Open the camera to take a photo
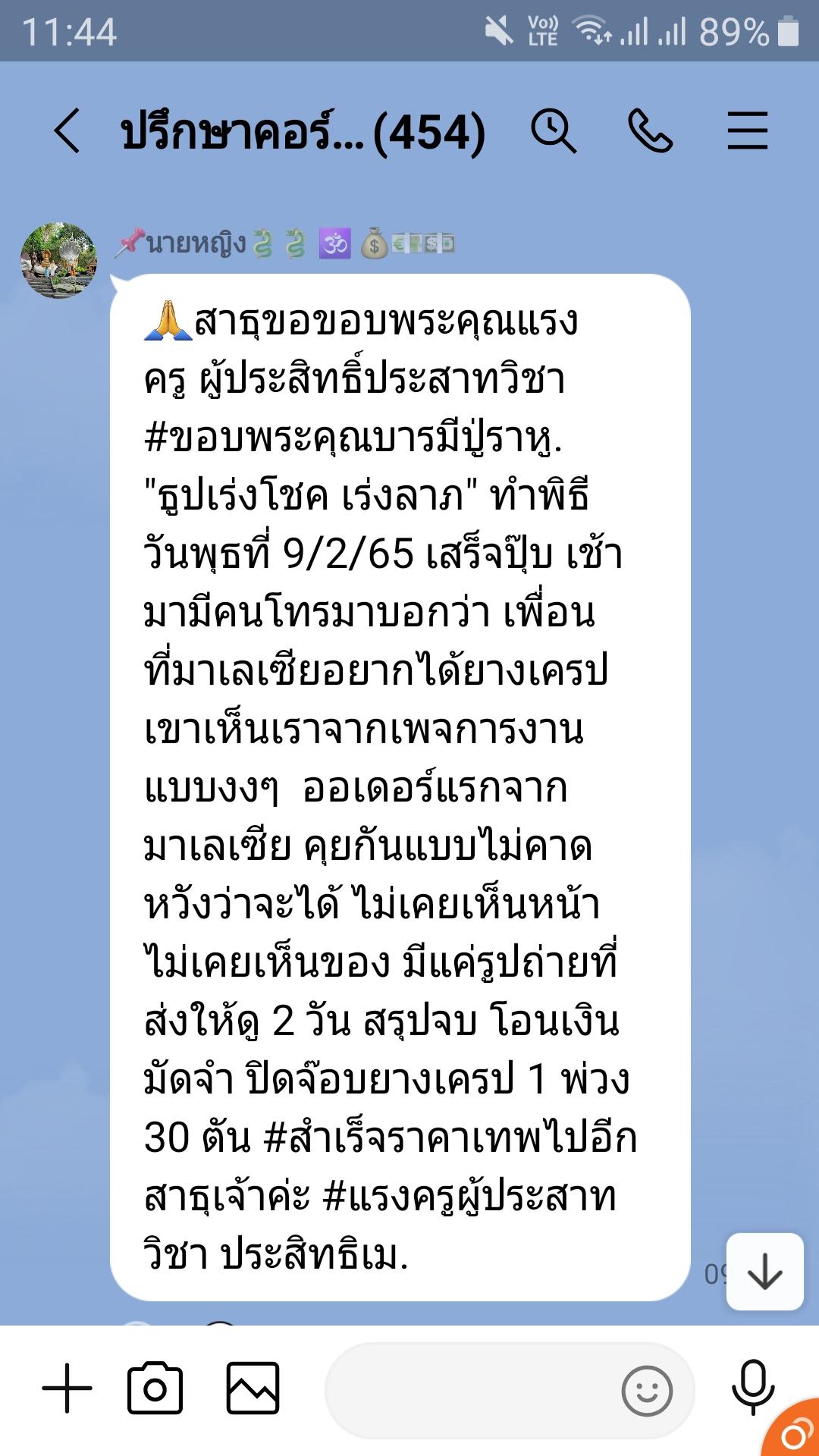 point(155,1389)
